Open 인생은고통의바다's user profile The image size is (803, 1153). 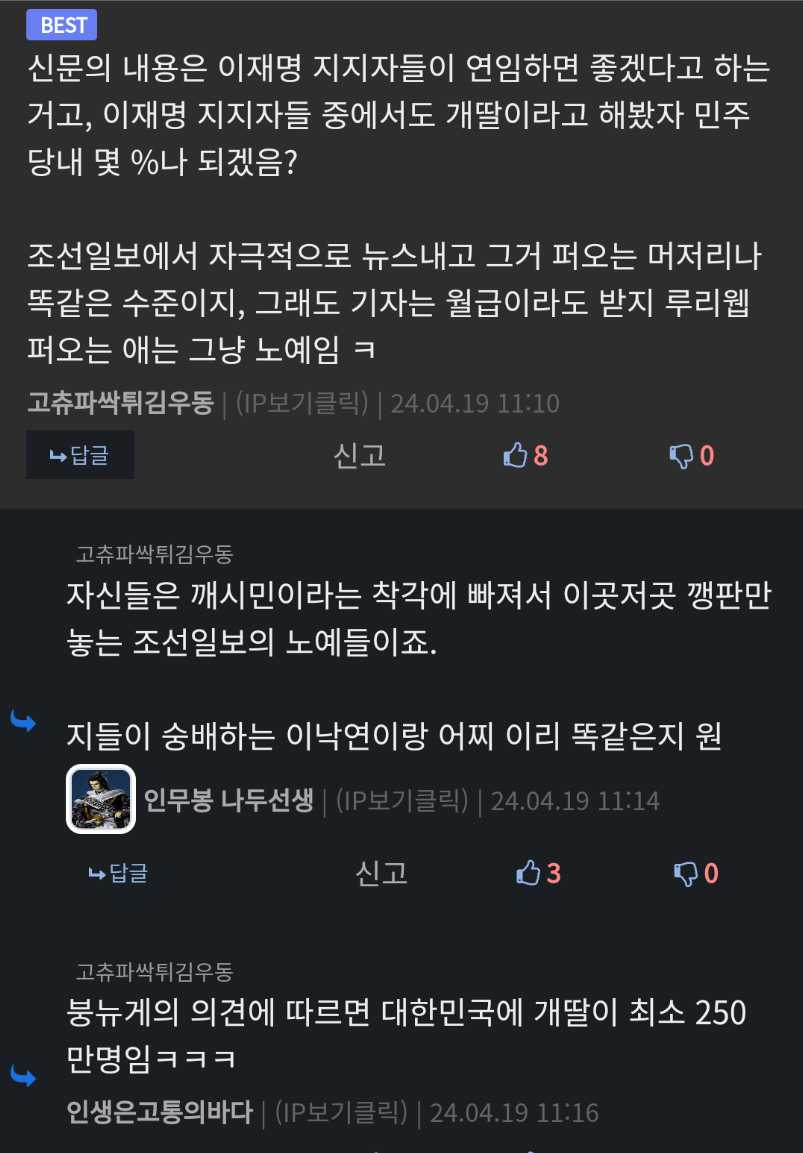pyautogui.click(x=159, y=1112)
